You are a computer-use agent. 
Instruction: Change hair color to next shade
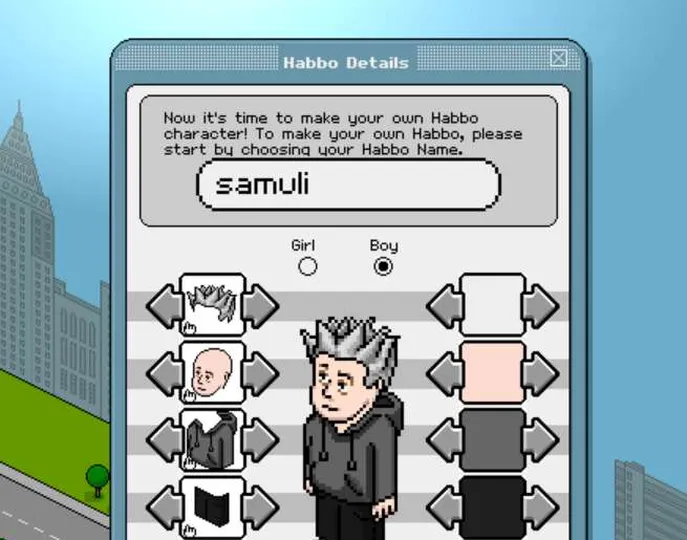click(x=541, y=305)
